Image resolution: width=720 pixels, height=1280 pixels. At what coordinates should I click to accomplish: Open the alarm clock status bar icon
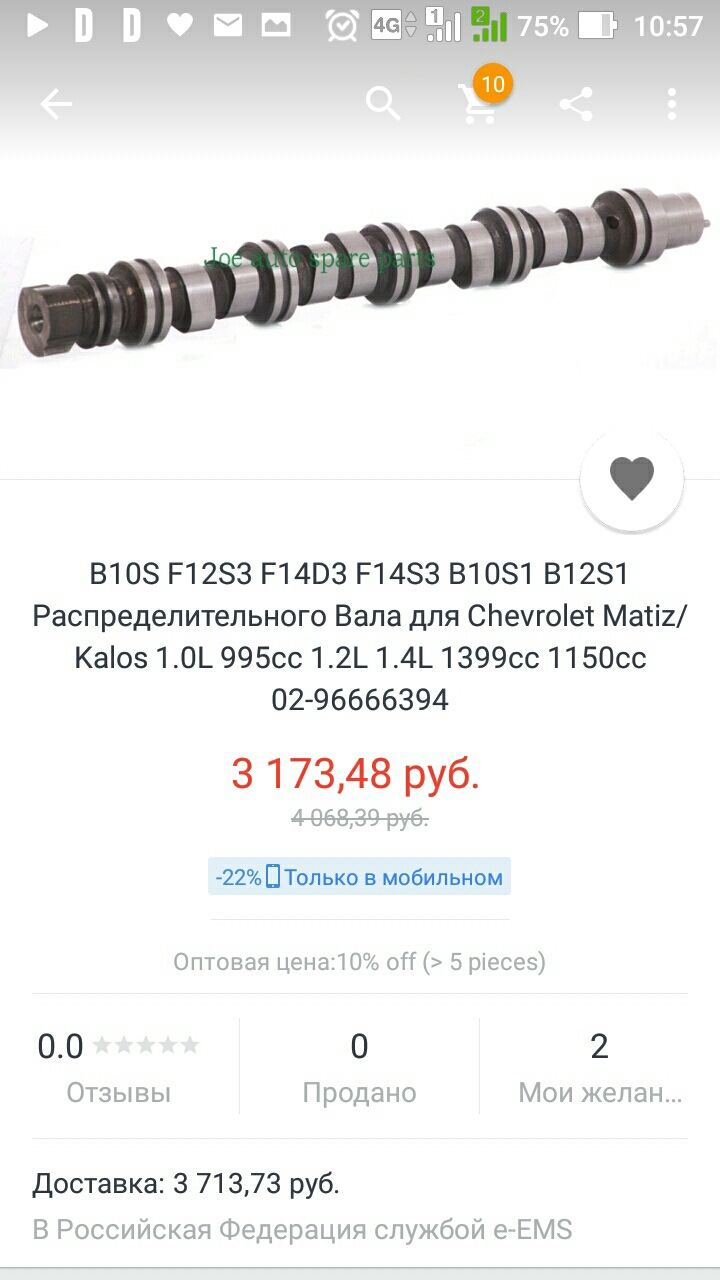coord(341,26)
